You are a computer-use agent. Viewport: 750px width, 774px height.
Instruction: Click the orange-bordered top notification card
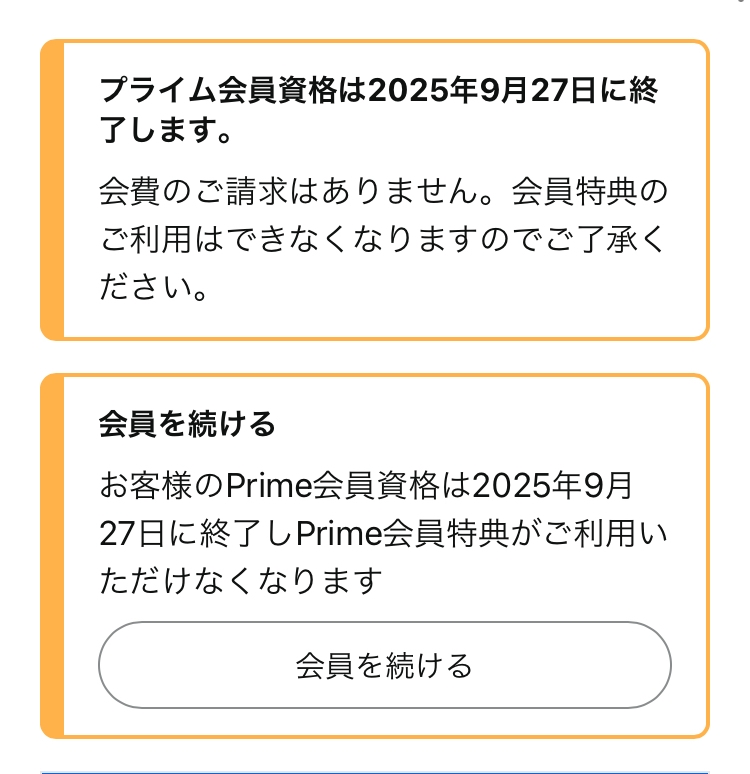tap(375, 190)
